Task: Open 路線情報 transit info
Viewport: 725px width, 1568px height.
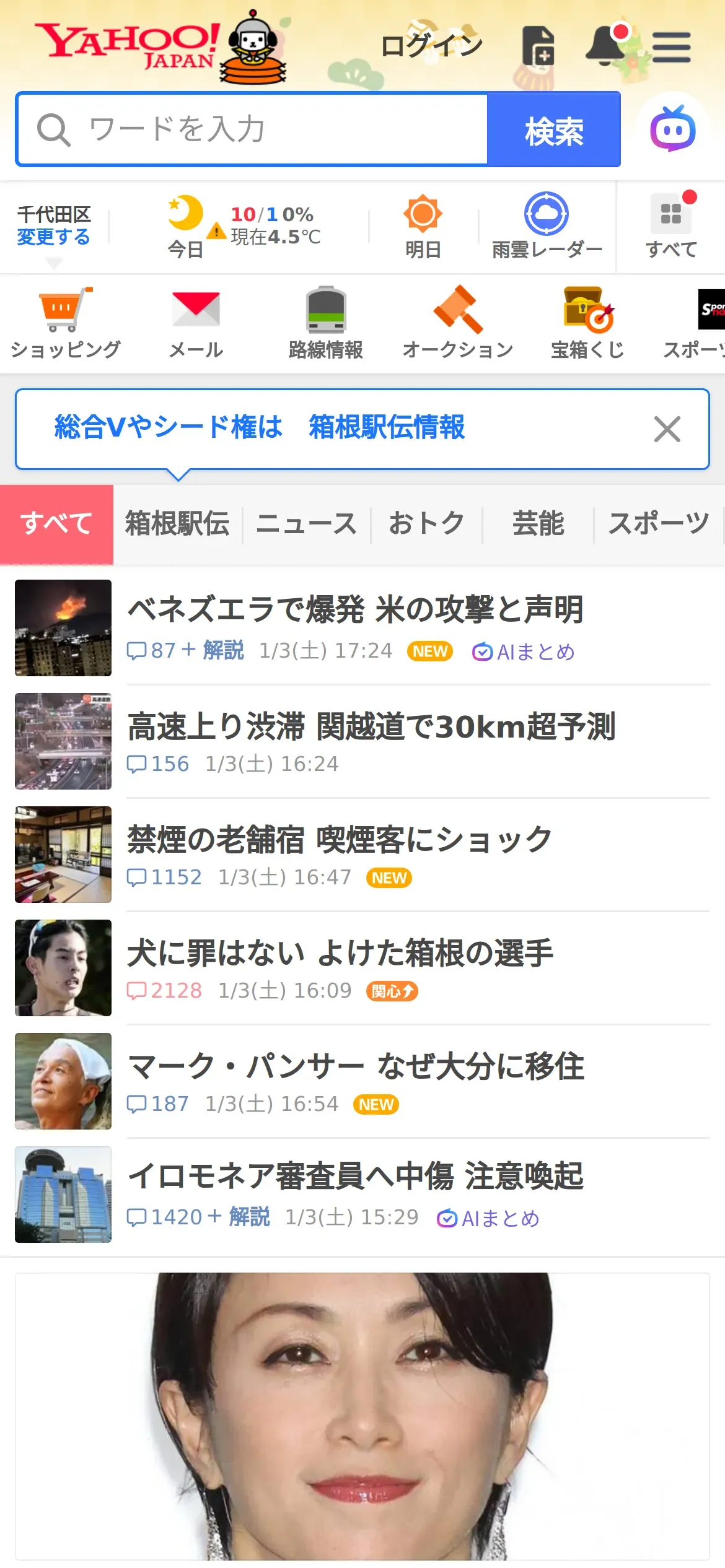Action: pos(326,323)
